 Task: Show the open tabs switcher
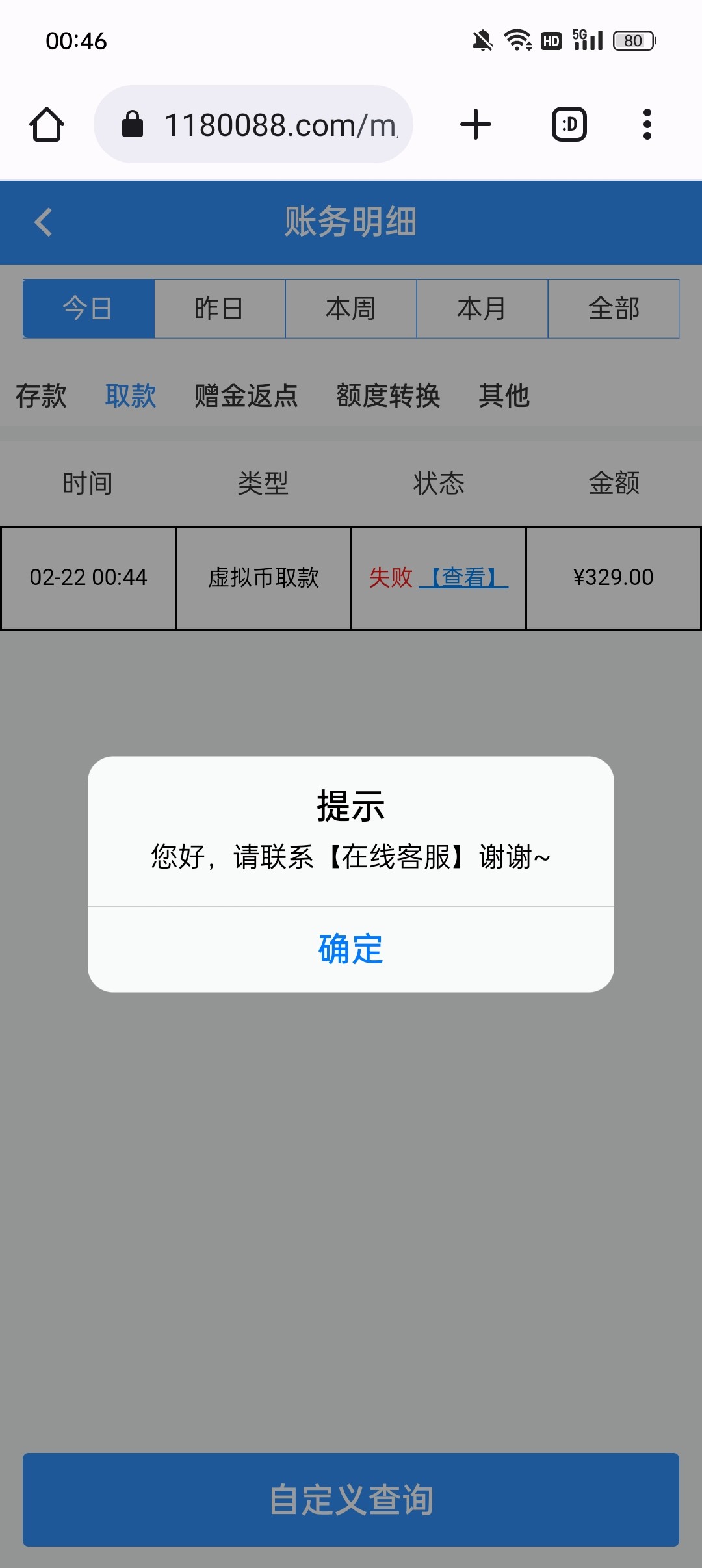coord(569,124)
